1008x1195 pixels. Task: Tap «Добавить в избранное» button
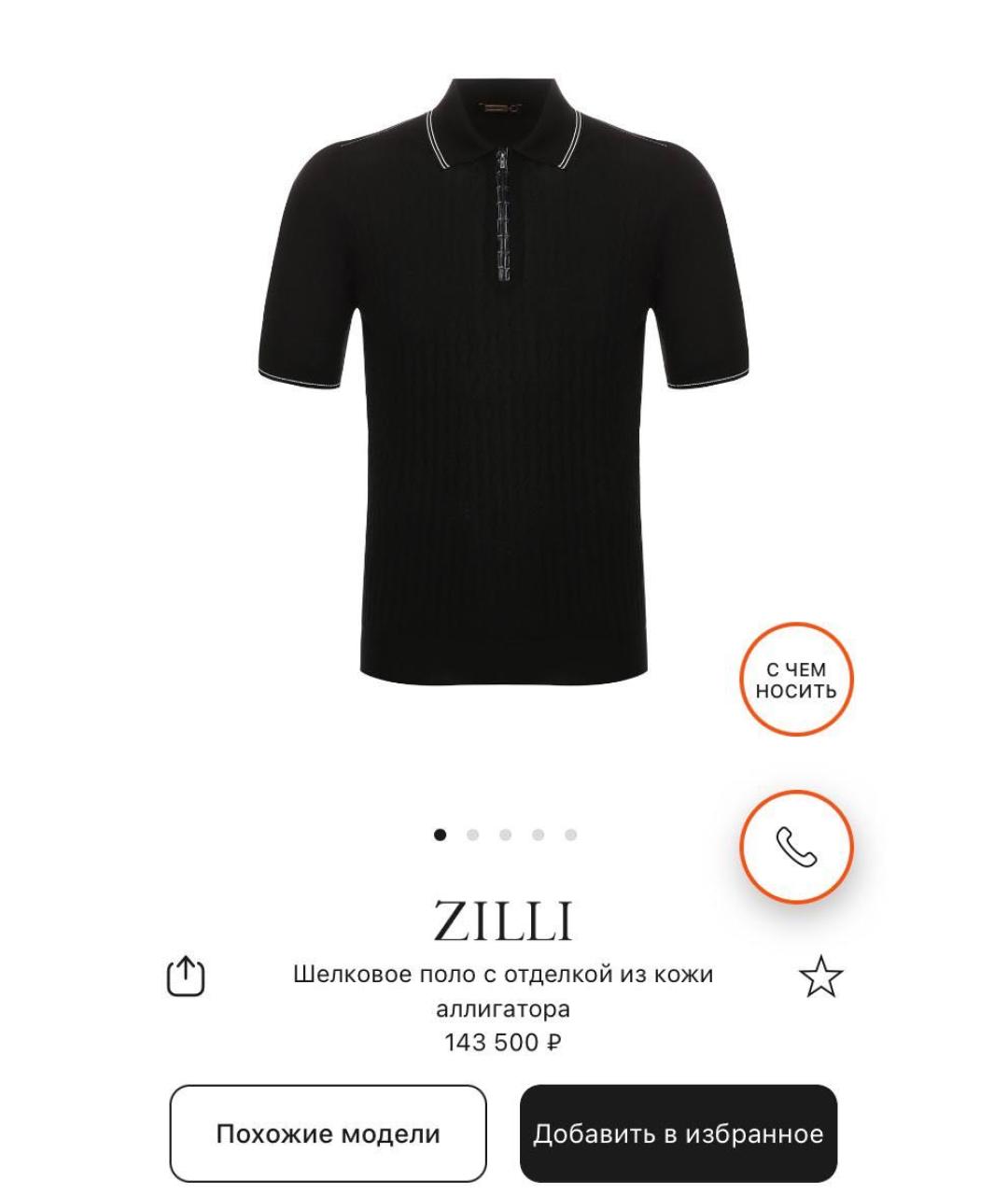tap(678, 1133)
